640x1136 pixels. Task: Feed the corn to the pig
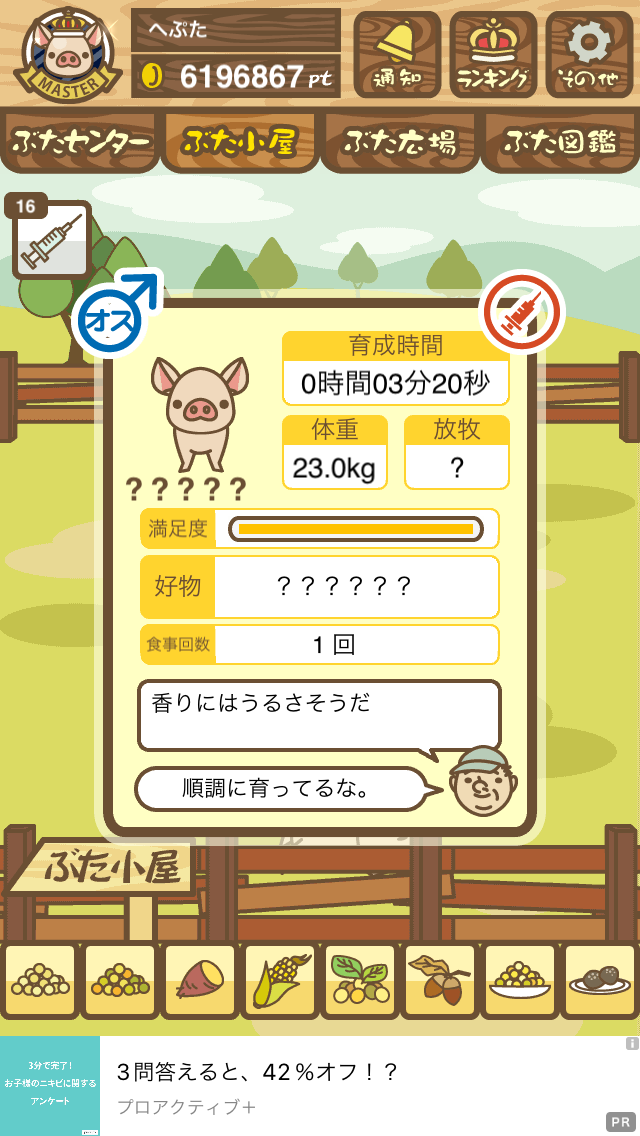[280, 982]
